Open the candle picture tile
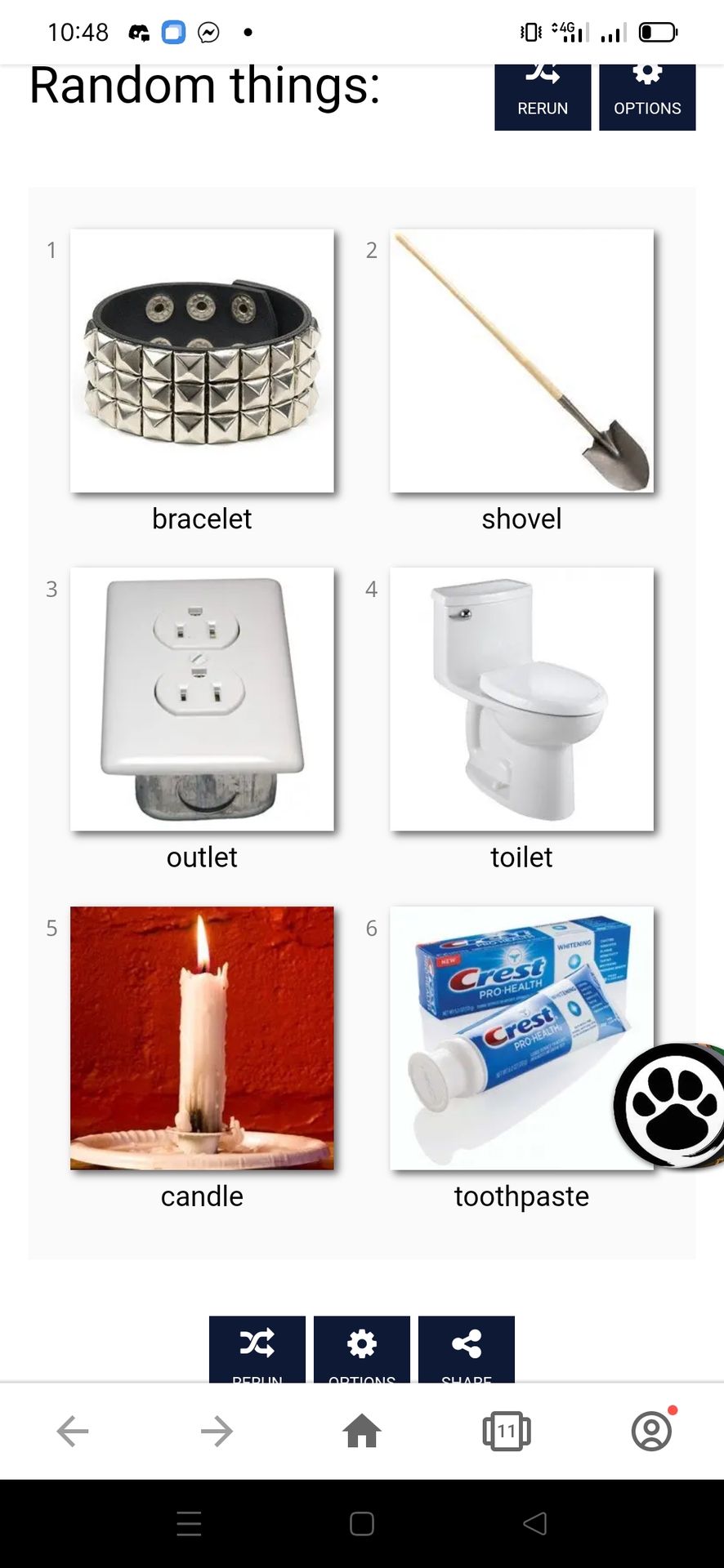724x1568 pixels. pyautogui.click(x=202, y=1037)
